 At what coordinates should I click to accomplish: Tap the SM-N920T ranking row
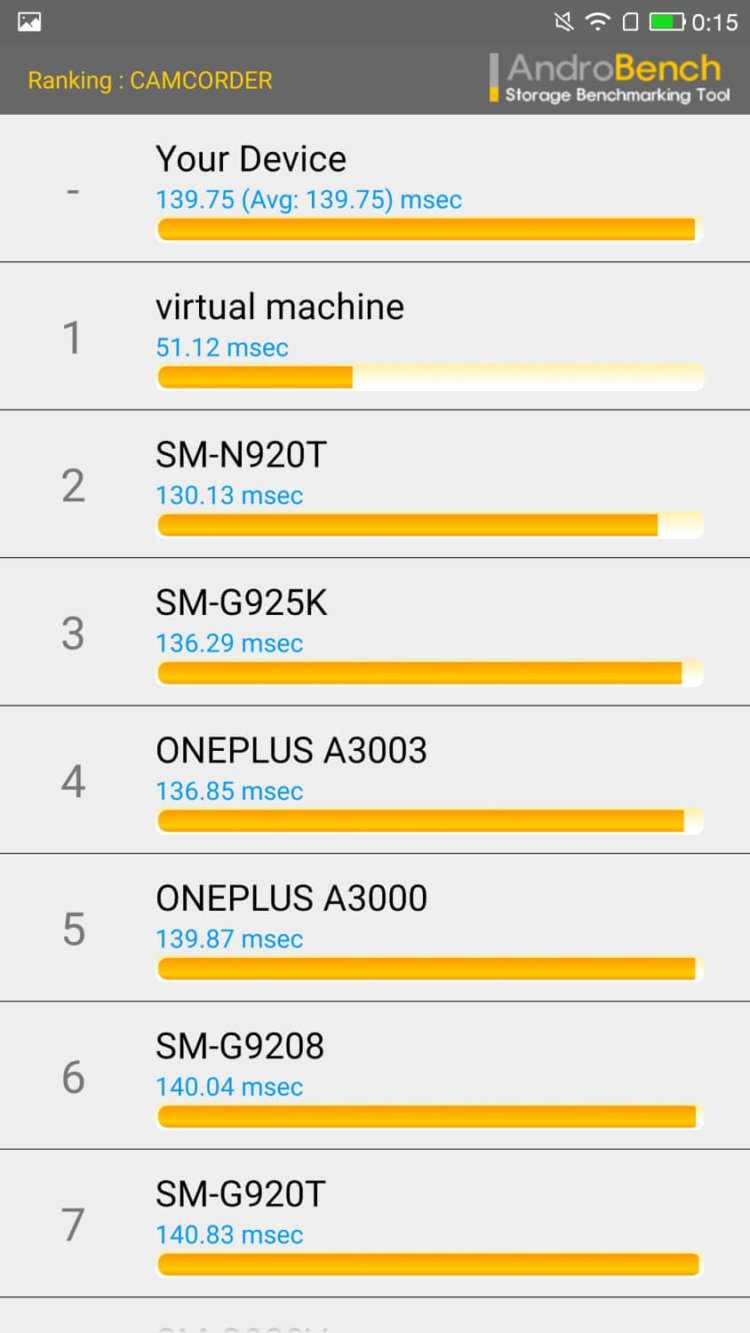pos(375,485)
